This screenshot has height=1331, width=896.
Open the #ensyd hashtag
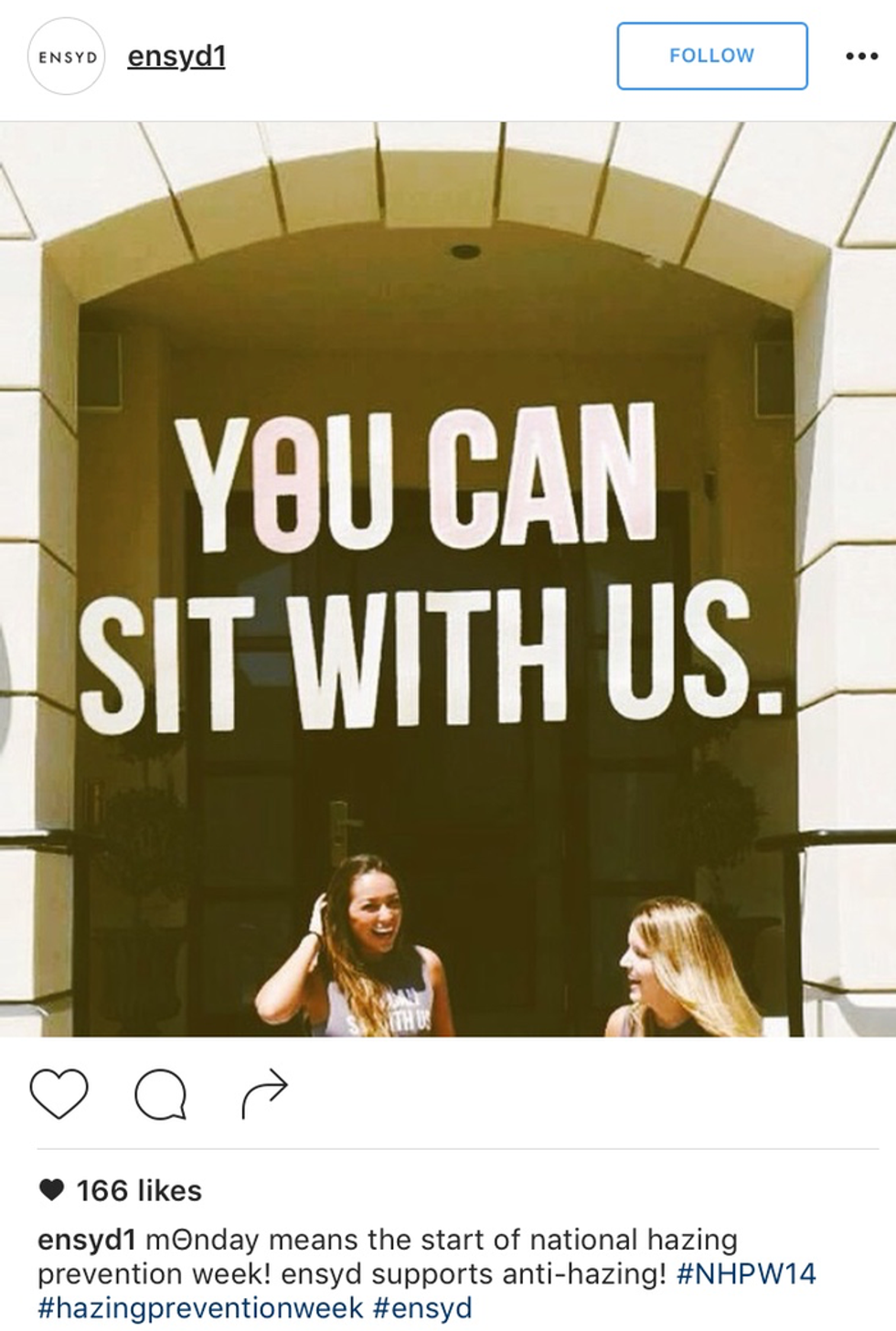click(422, 1307)
